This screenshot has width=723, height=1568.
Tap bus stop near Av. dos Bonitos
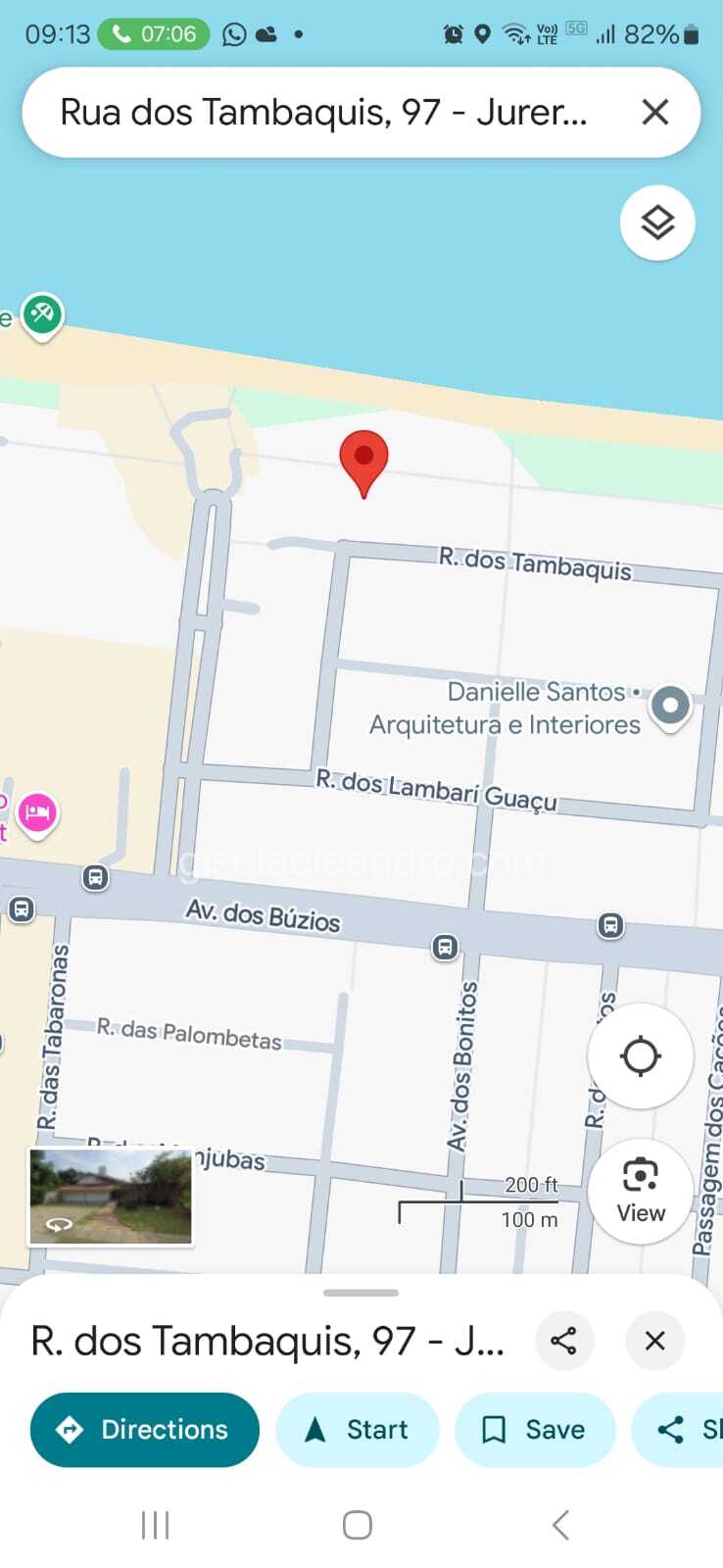(x=445, y=947)
